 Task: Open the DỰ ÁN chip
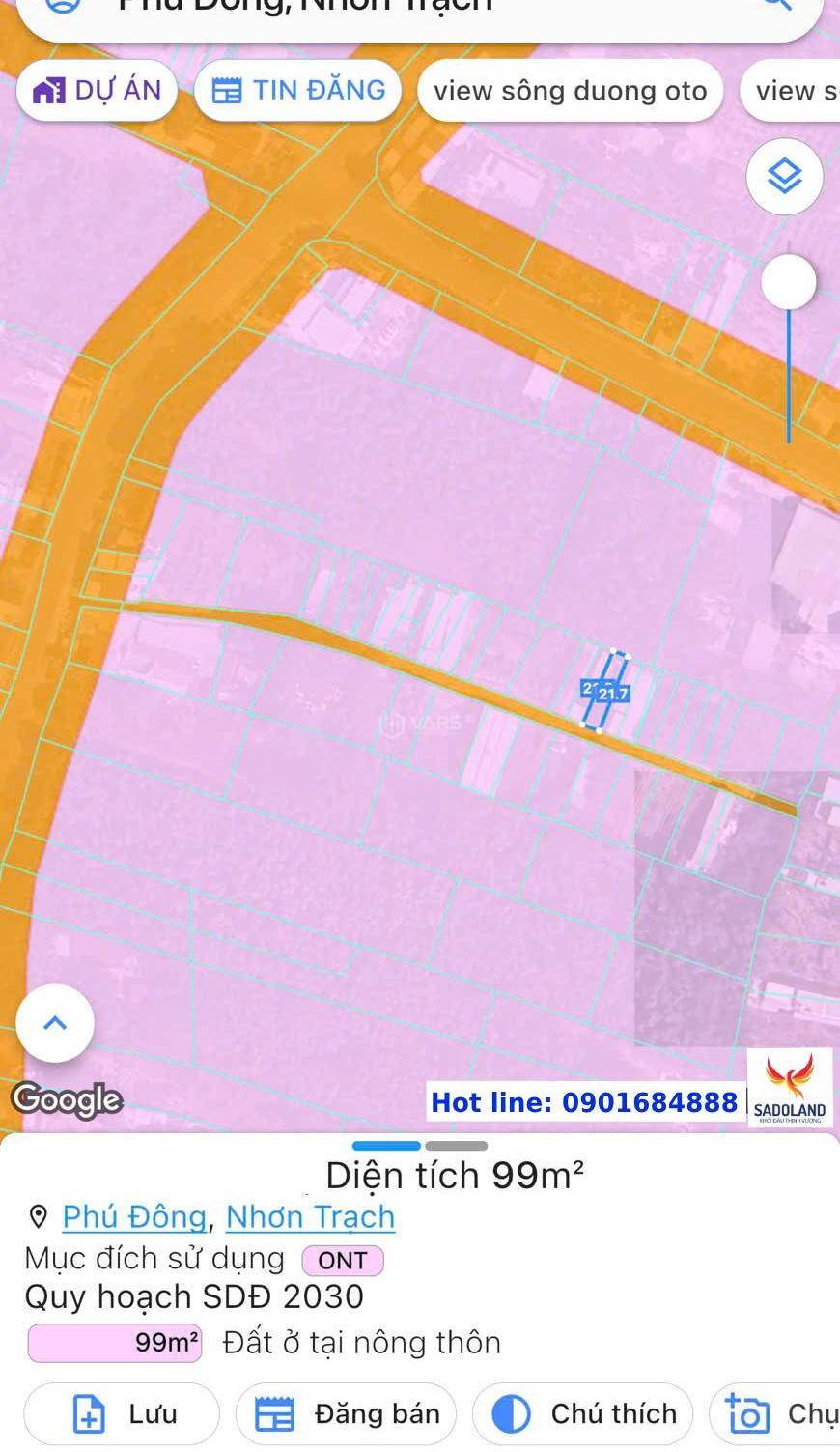click(x=97, y=91)
